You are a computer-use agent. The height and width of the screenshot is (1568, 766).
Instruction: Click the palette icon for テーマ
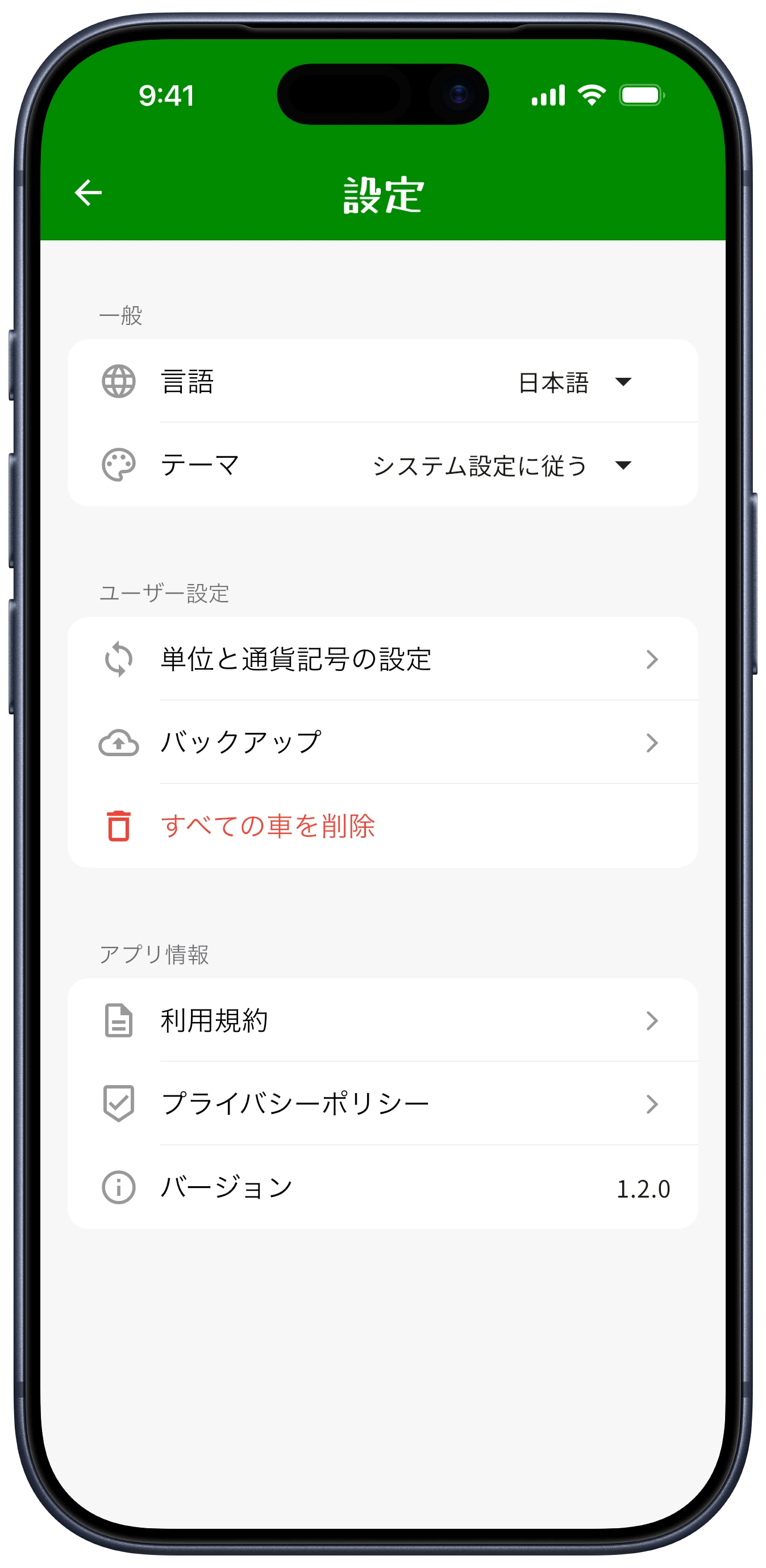pos(119,465)
